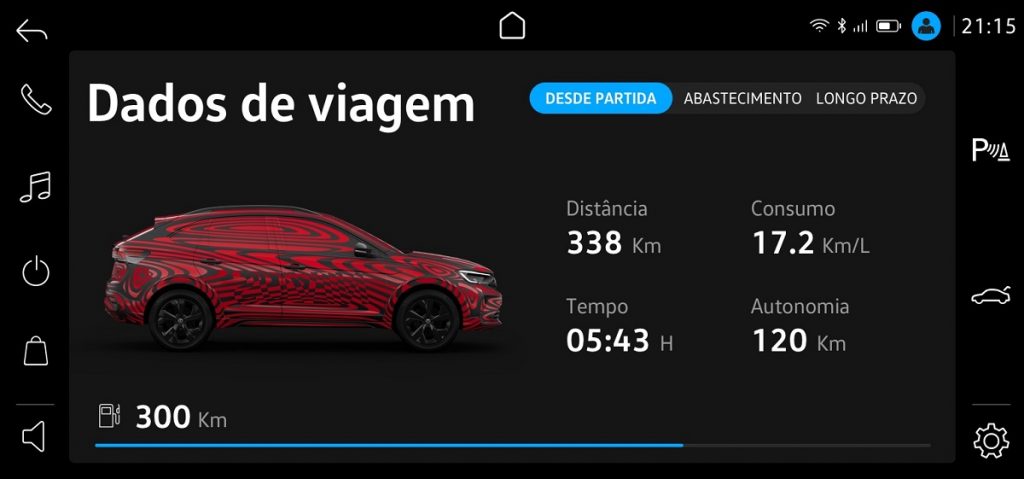Open the user profile icon

(x=926, y=27)
